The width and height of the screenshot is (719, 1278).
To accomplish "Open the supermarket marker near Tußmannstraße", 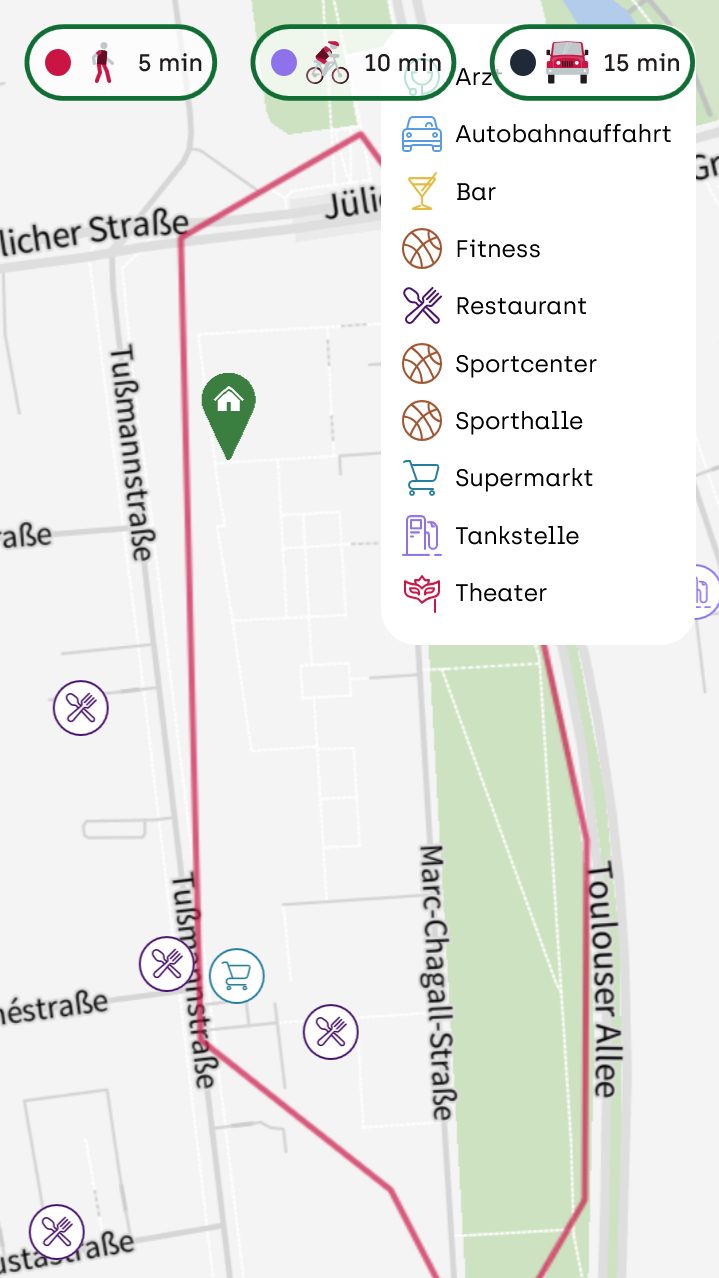I will pos(237,975).
